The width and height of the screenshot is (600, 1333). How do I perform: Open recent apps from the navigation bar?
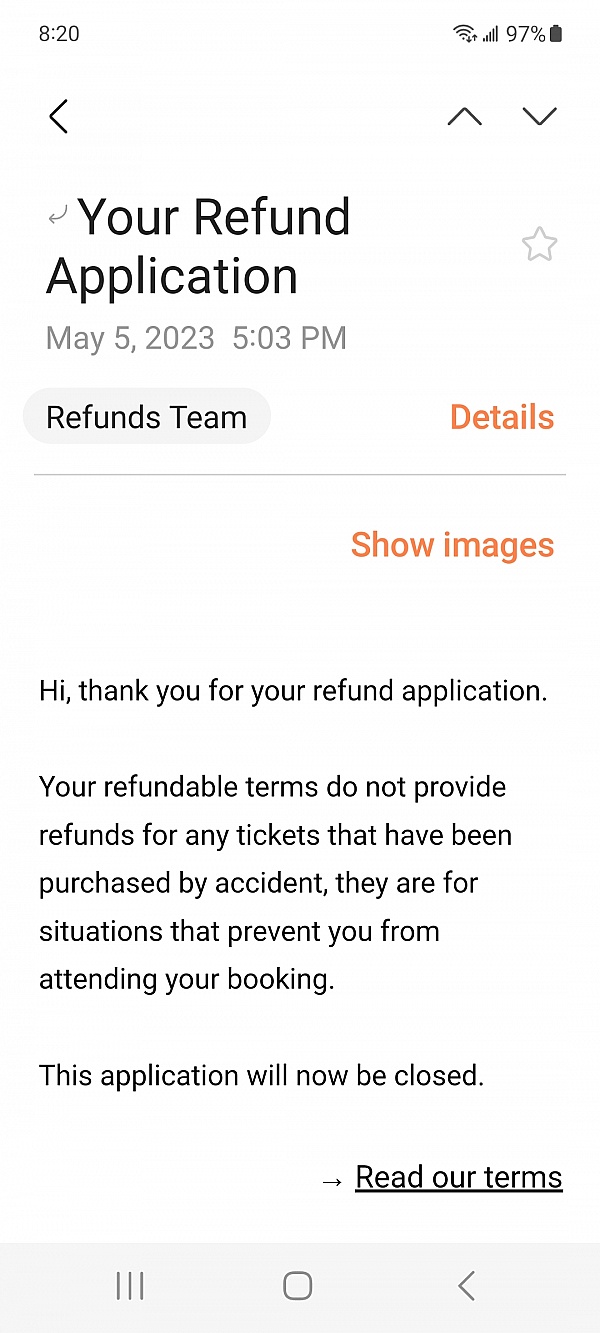130,1286
